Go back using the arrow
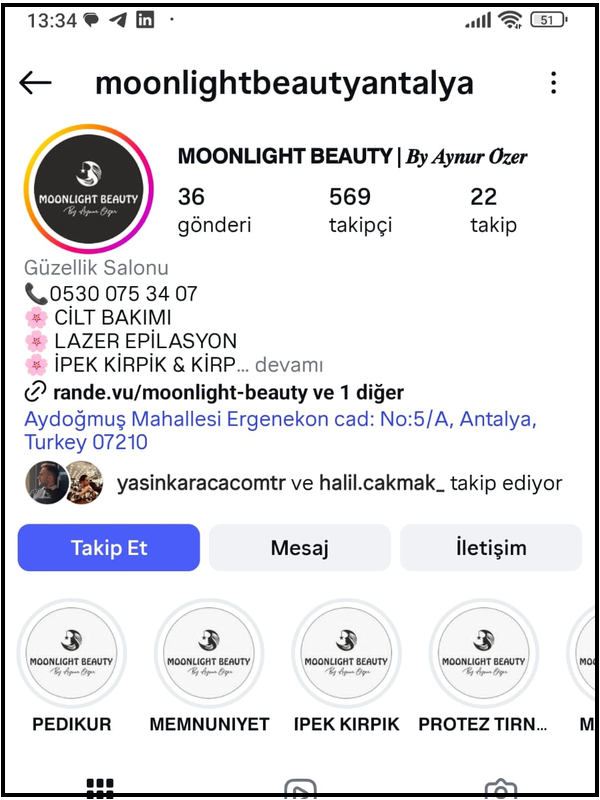 (x=36, y=83)
